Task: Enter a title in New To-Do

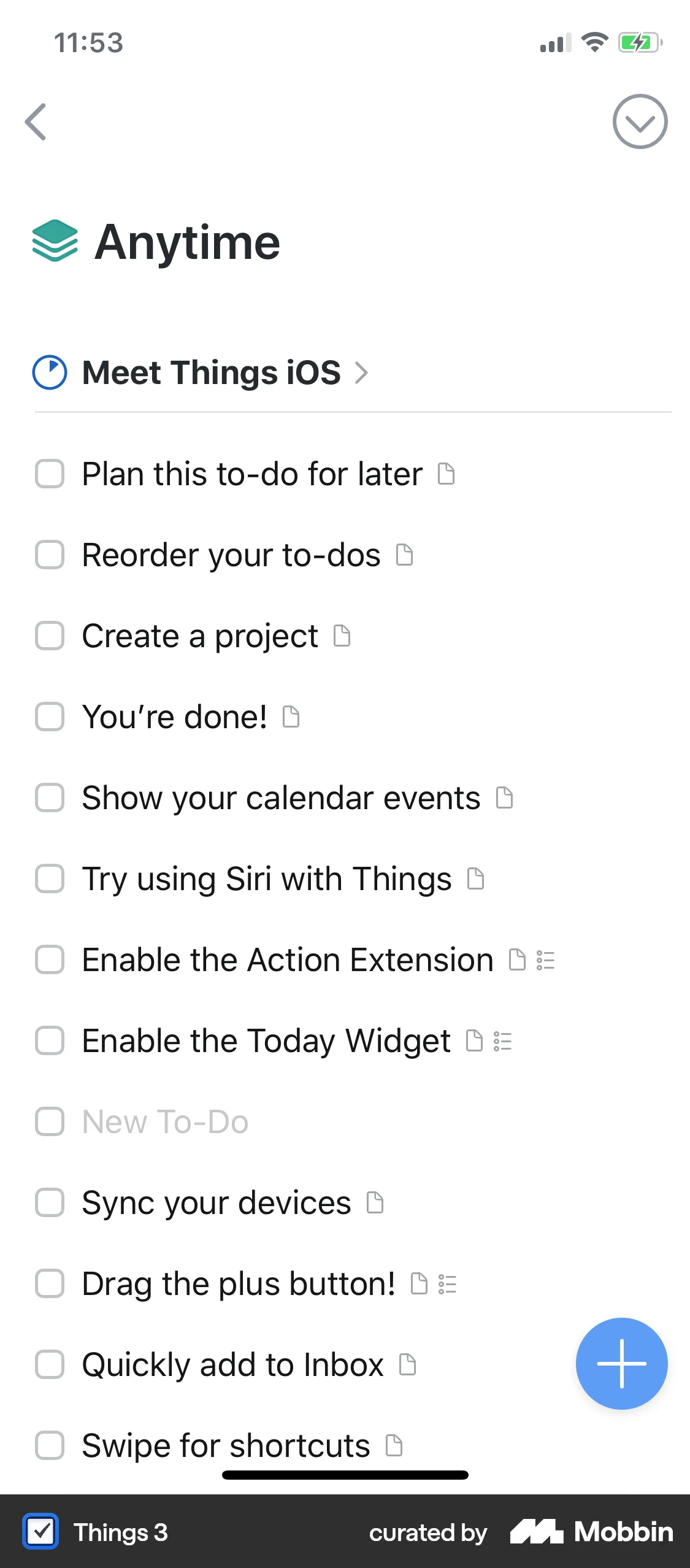Action: click(166, 1122)
